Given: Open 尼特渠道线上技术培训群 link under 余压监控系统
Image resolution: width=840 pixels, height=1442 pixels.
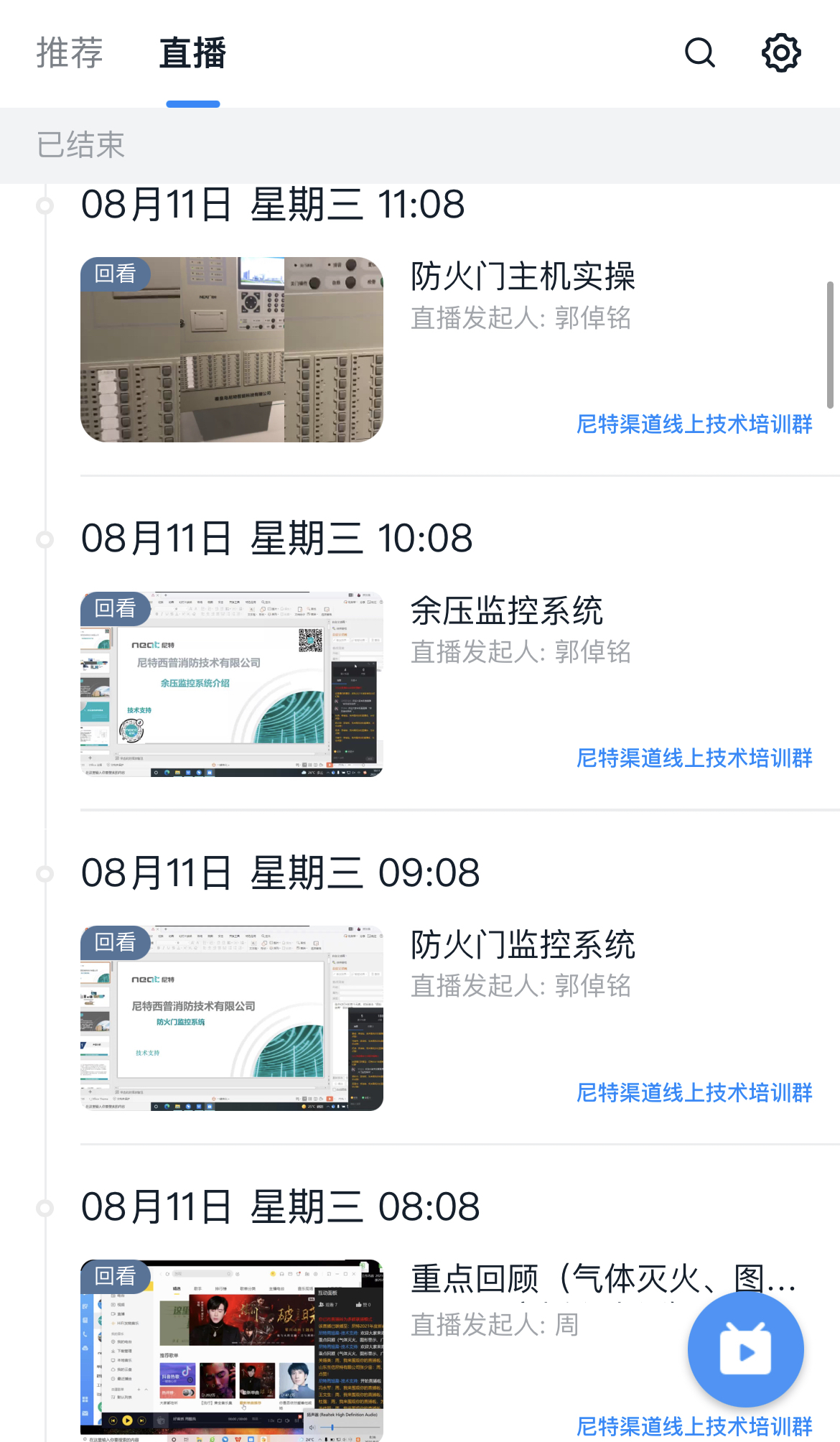Looking at the screenshot, I should (694, 758).
